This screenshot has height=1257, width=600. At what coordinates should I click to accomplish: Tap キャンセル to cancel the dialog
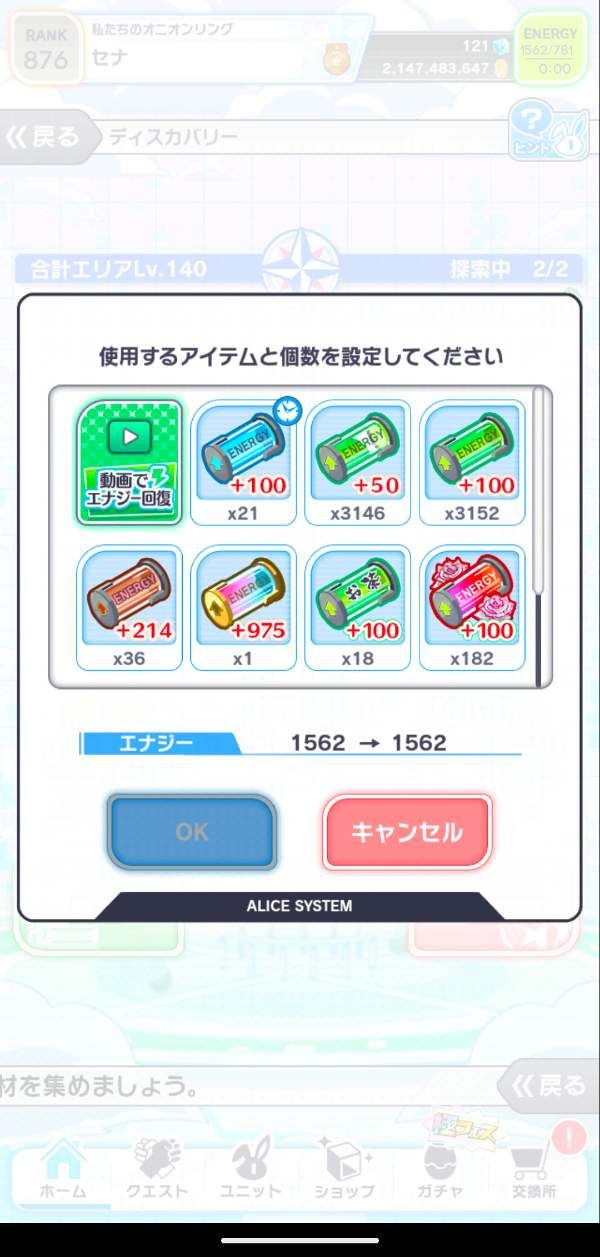coord(407,831)
